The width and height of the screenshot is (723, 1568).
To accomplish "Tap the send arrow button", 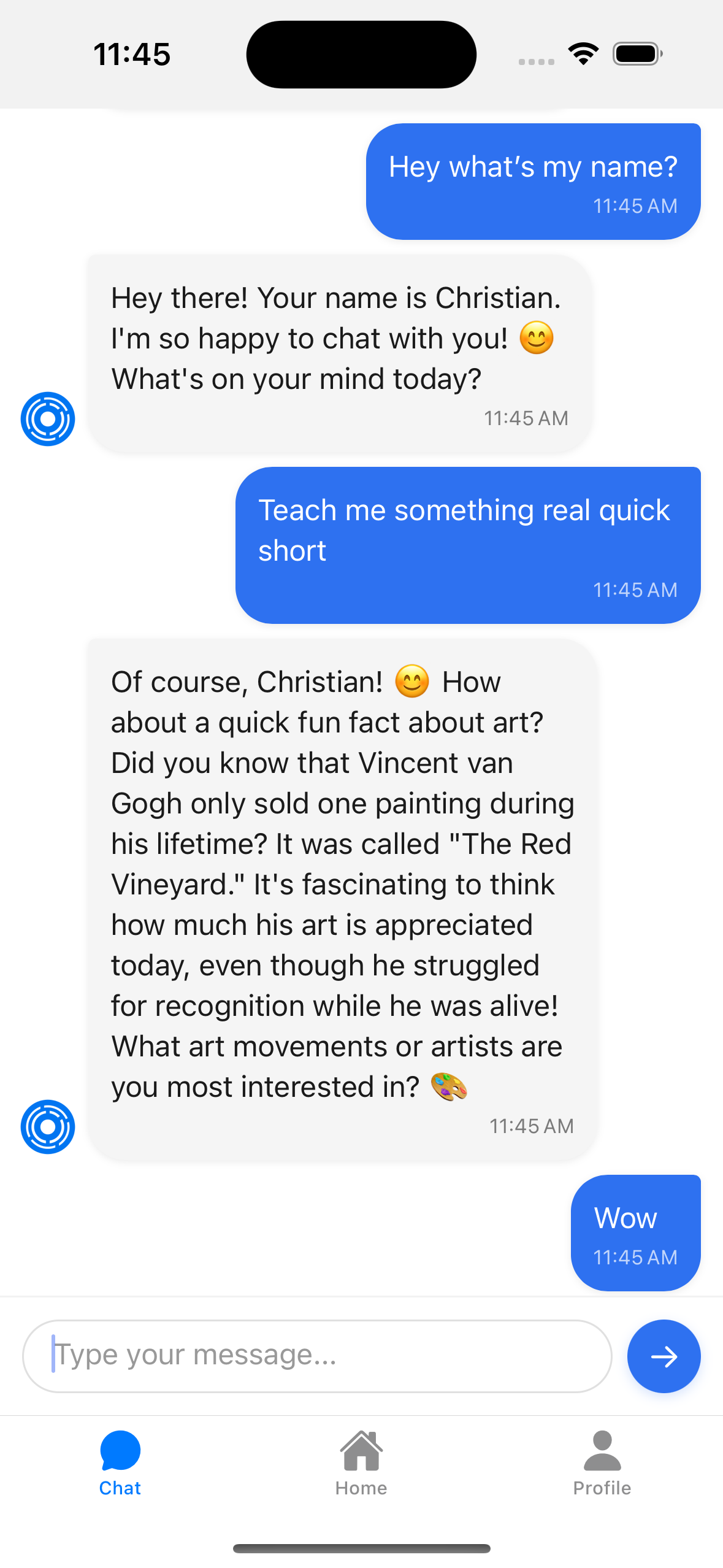I will pyautogui.click(x=664, y=1356).
